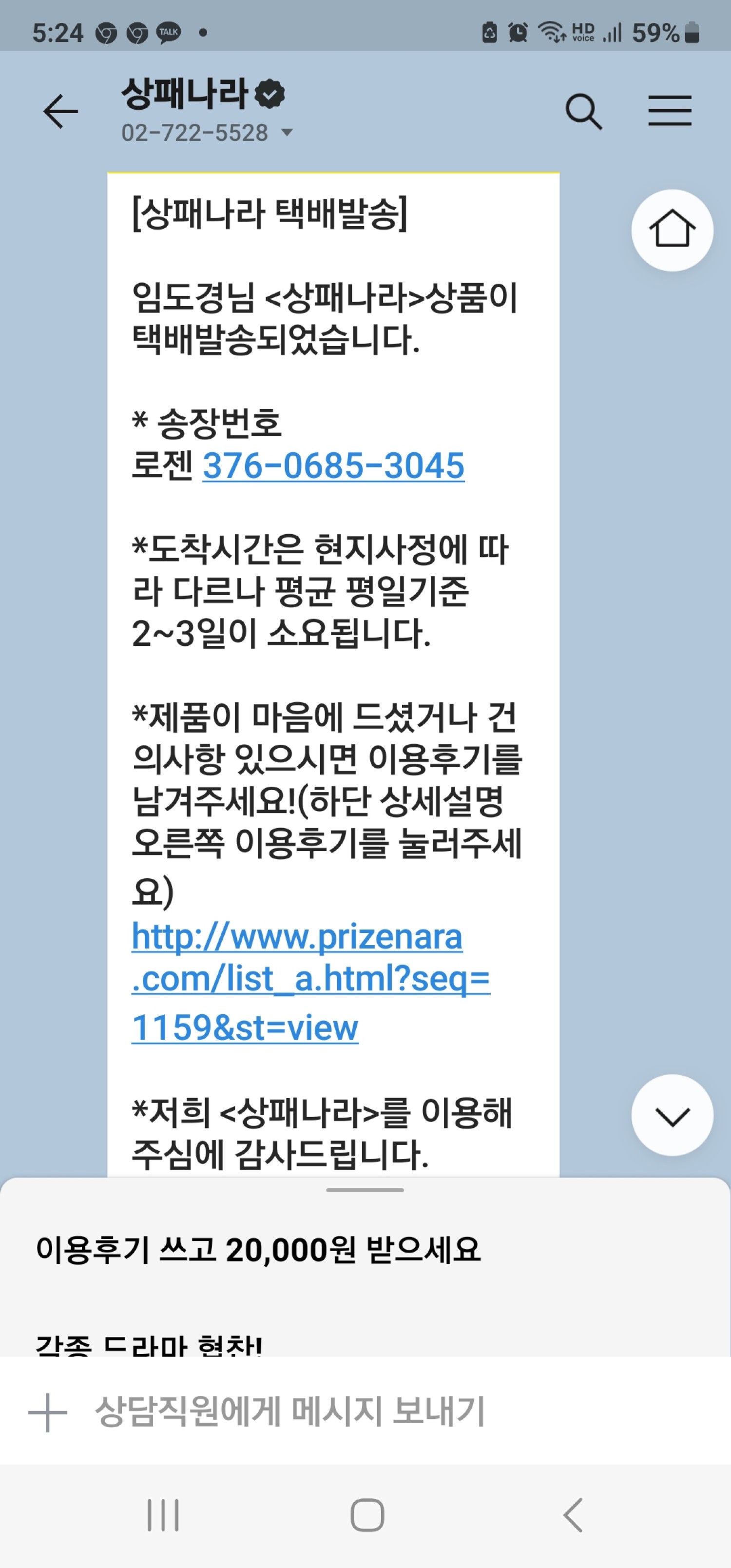The width and height of the screenshot is (731, 1568).
Task: Tap the plus attach icon
Action: tap(47, 1412)
